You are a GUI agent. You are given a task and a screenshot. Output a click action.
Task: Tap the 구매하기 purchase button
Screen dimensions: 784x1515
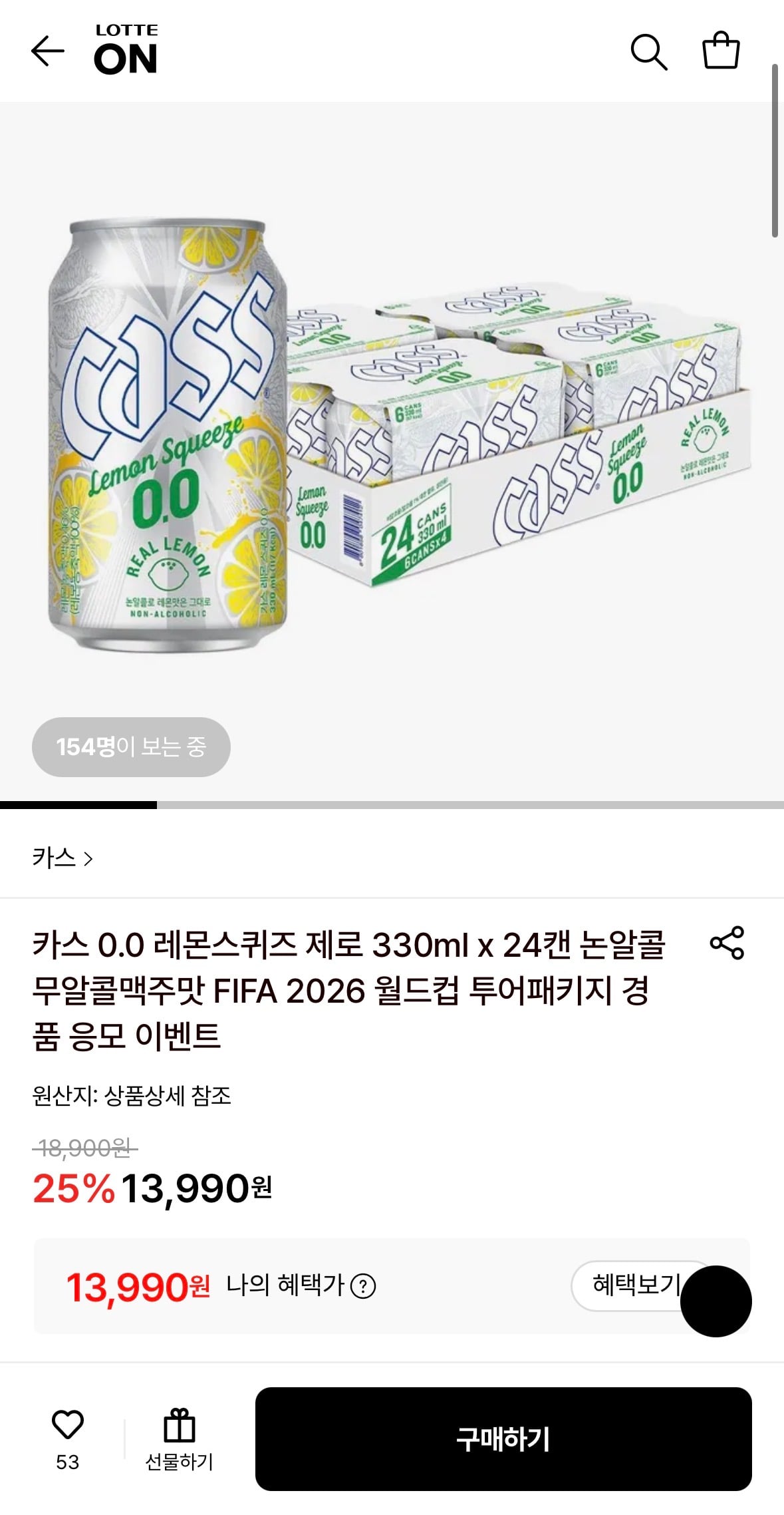(503, 1438)
